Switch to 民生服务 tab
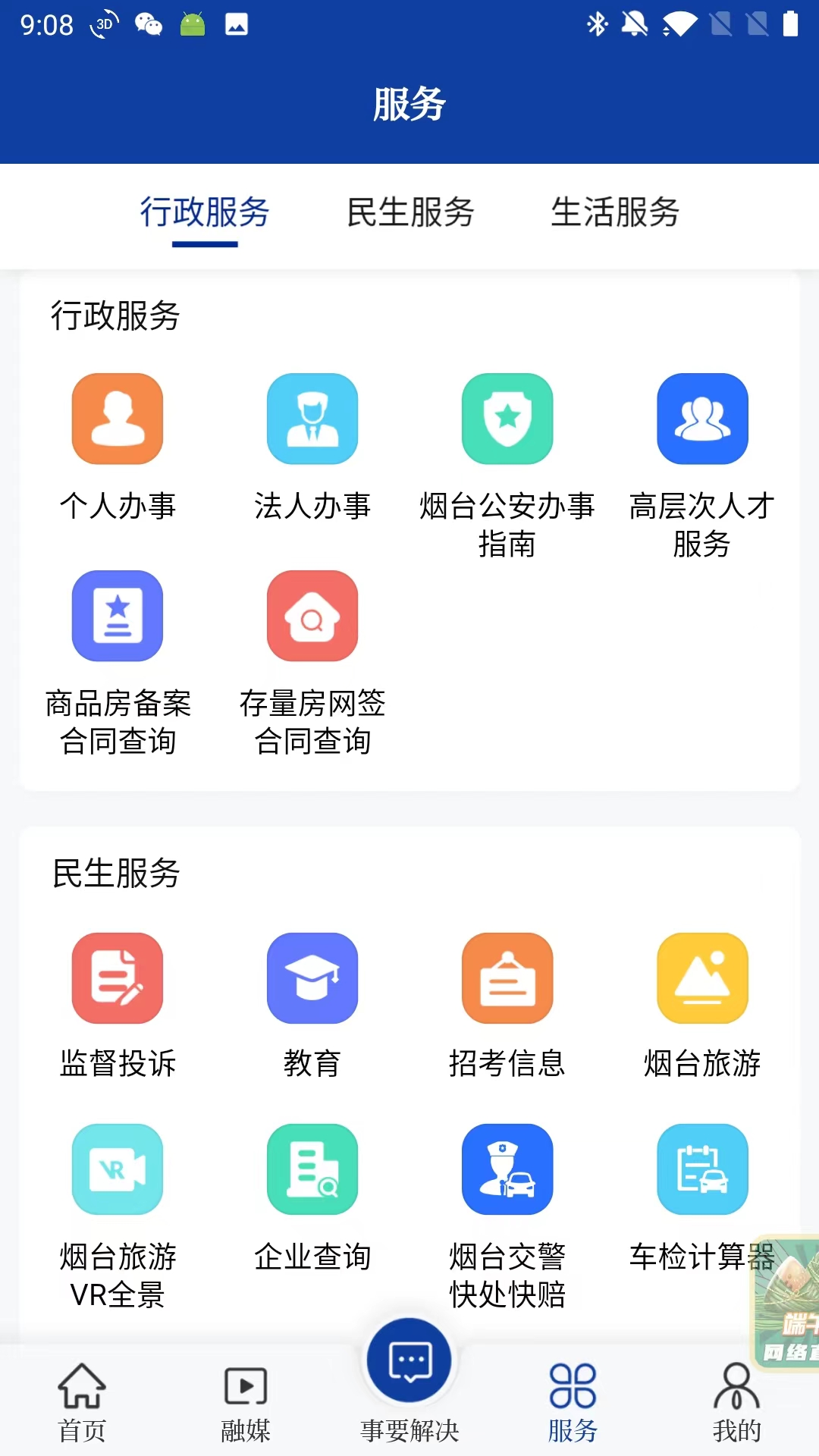819x1456 pixels. tap(409, 214)
